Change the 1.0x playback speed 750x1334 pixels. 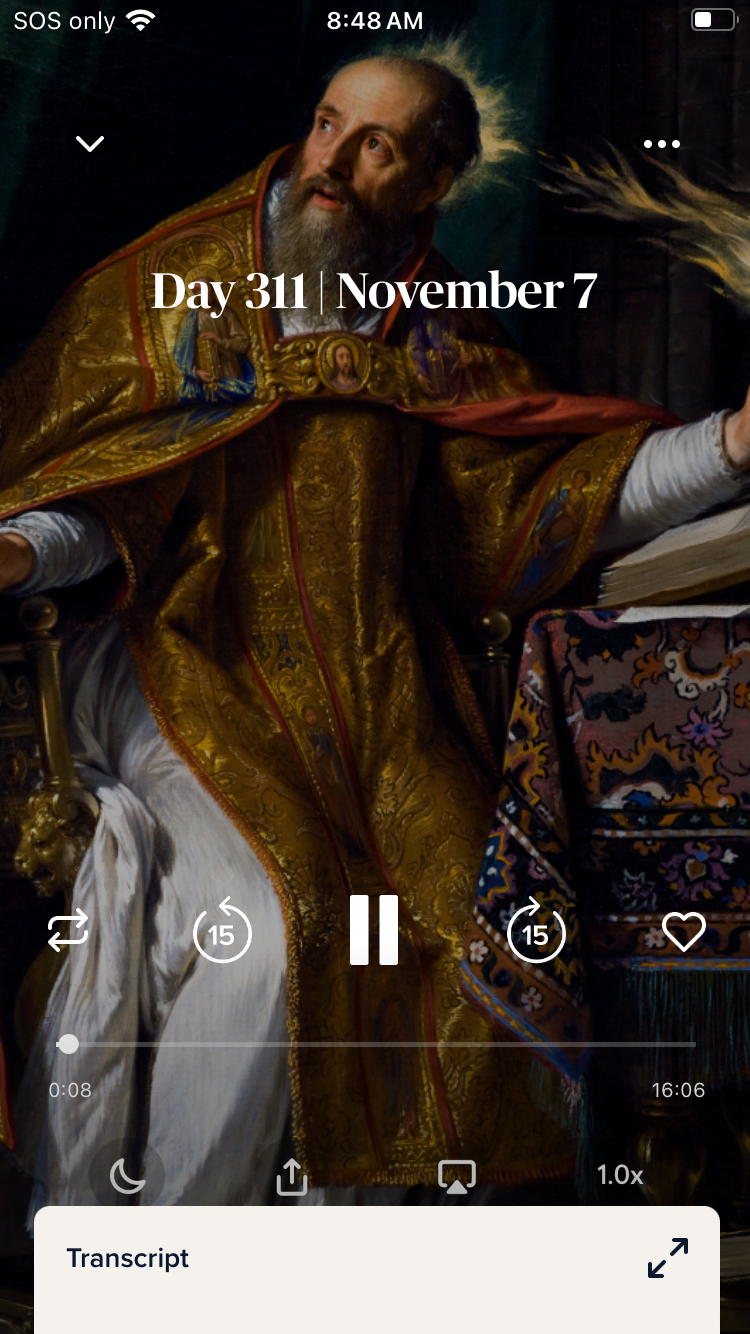pos(620,1175)
